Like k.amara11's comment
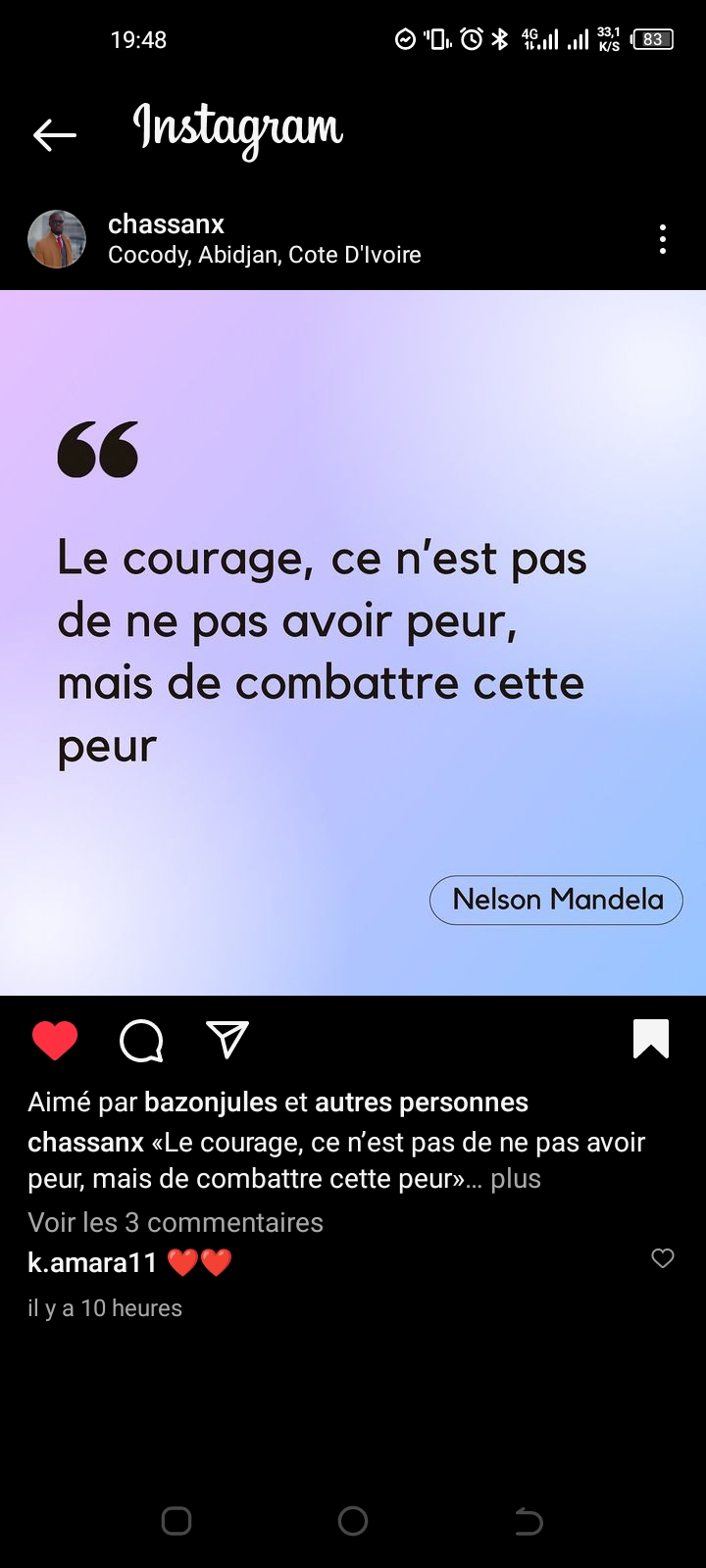 663,1258
